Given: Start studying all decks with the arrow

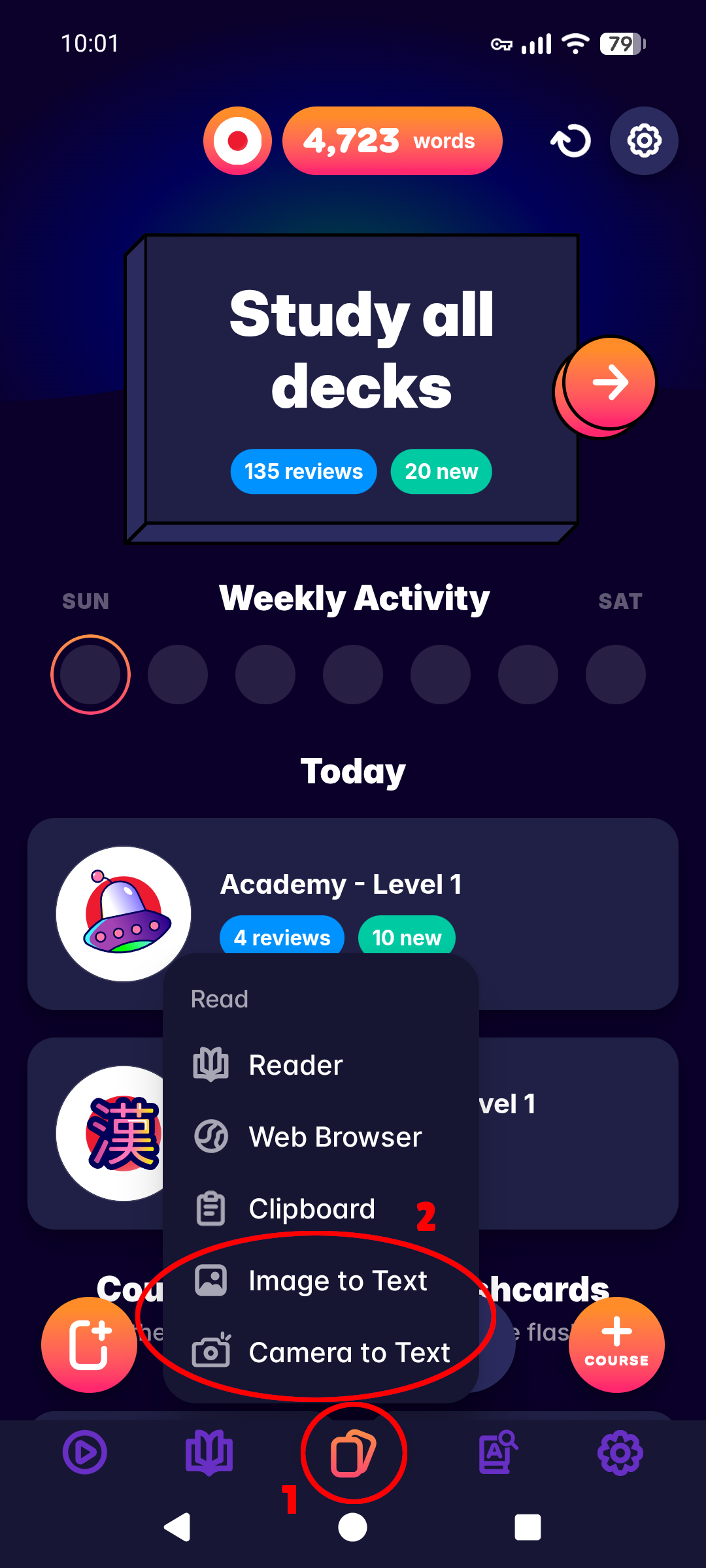Looking at the screenshot, I should point(609,382).
